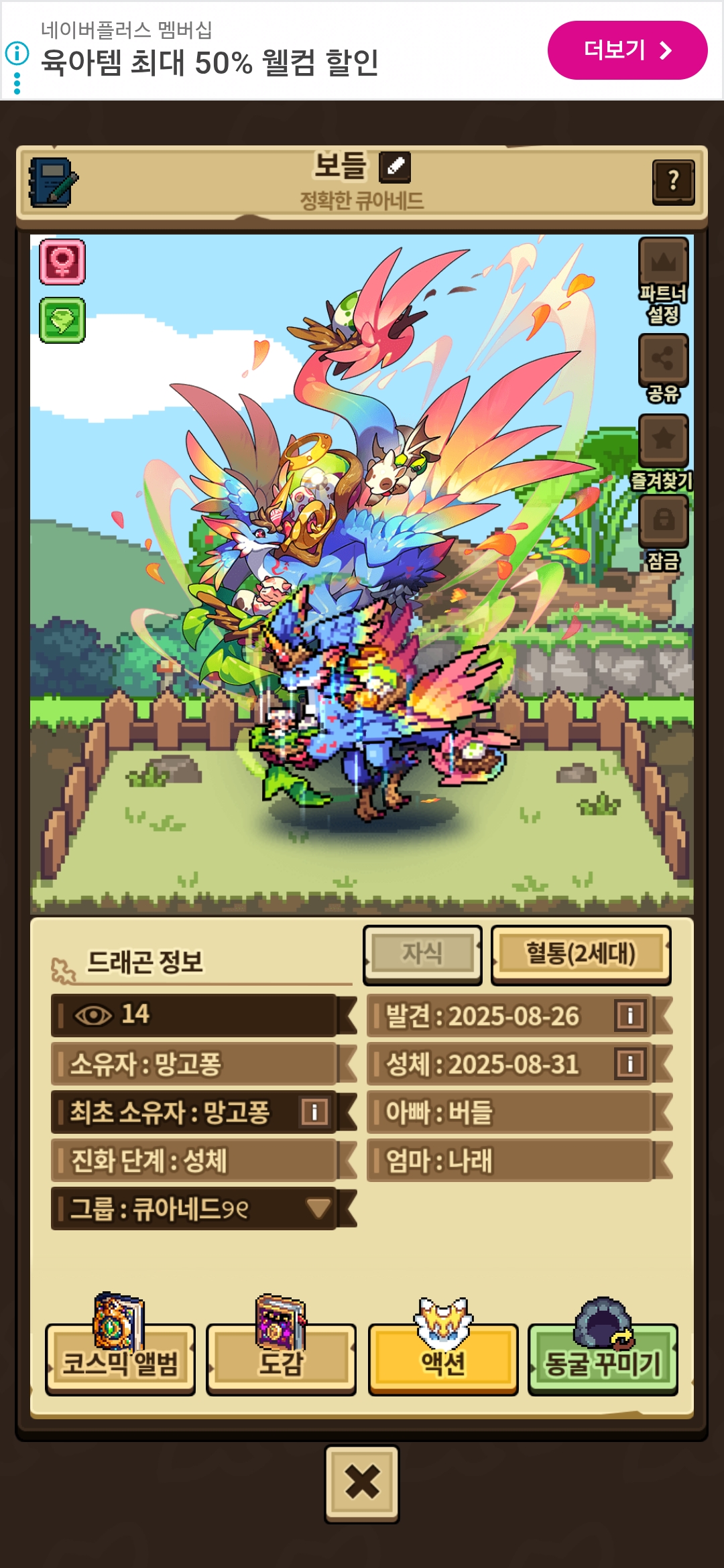View 혈통(2세대) lineage
The image size is (724, 1568).
coord(581,954)
